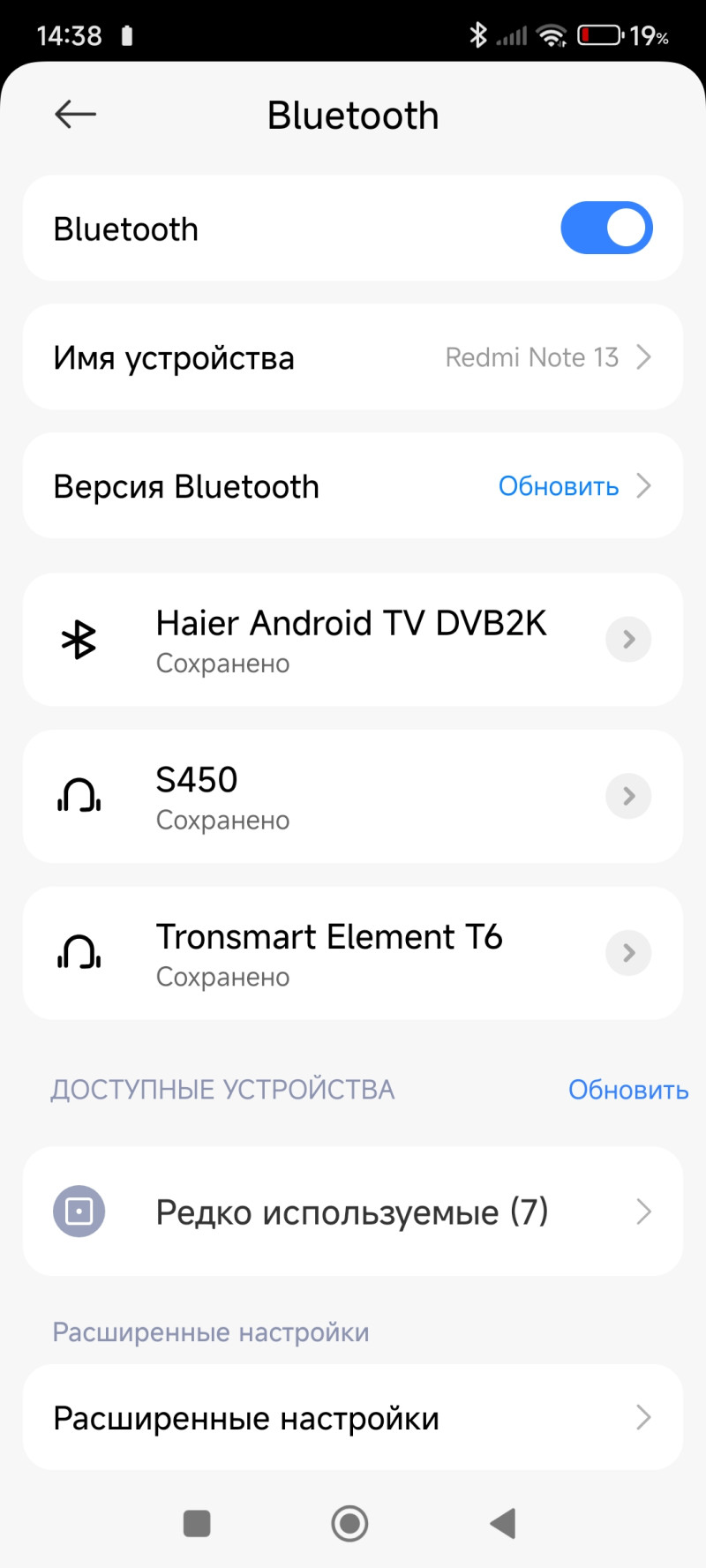Screen dimensions: 706x1568
Task: Open the Версия Bluetooth row
Action: point(353,486)
